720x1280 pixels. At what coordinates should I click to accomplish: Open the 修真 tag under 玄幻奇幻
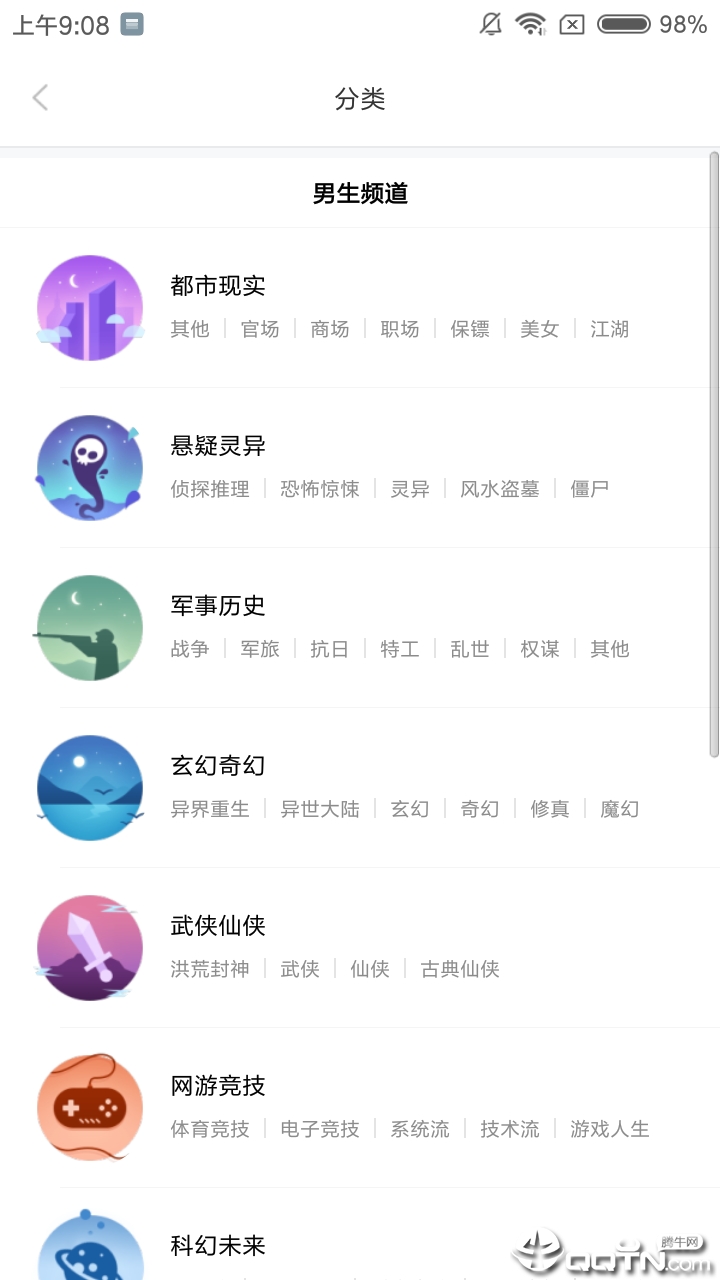click(x=550, y=809)
